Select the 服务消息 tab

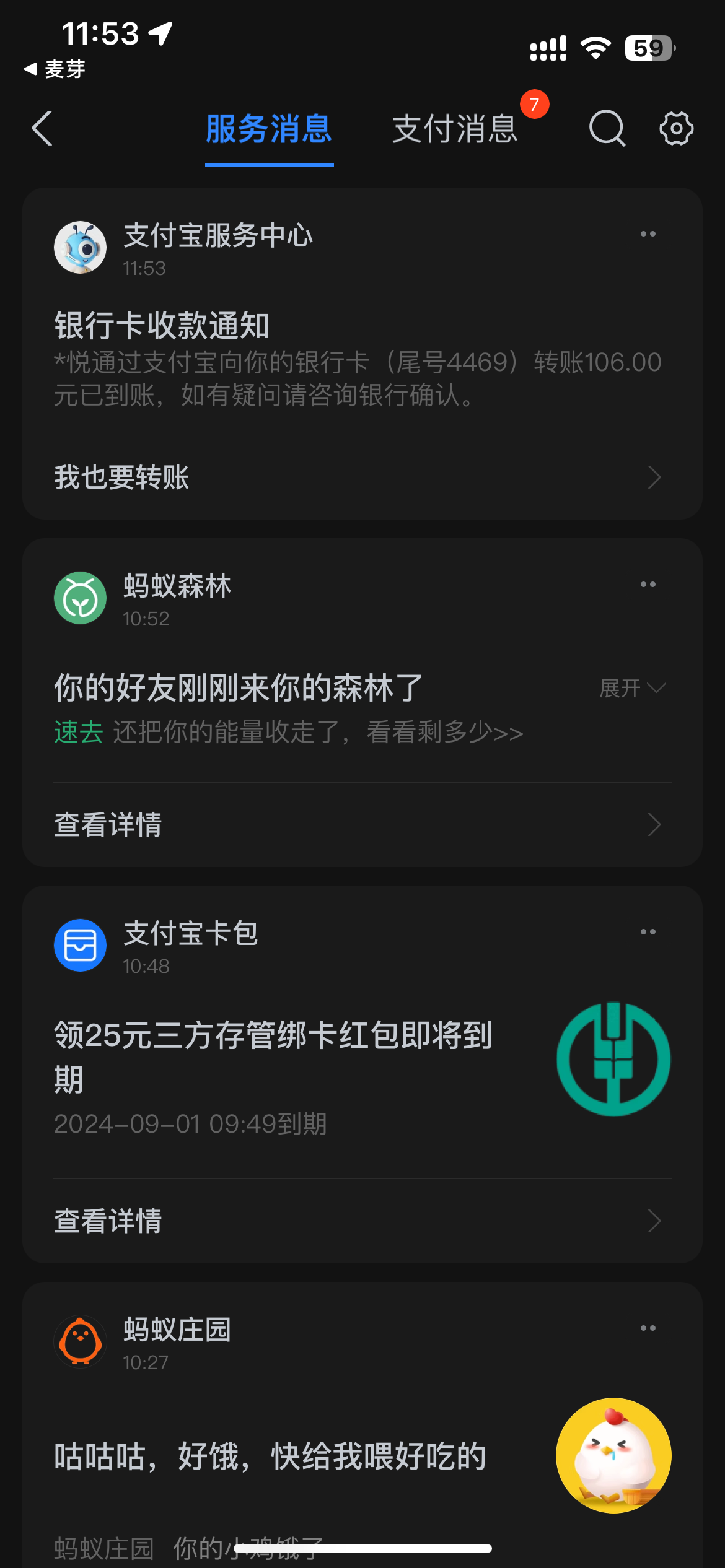point(269,129)
